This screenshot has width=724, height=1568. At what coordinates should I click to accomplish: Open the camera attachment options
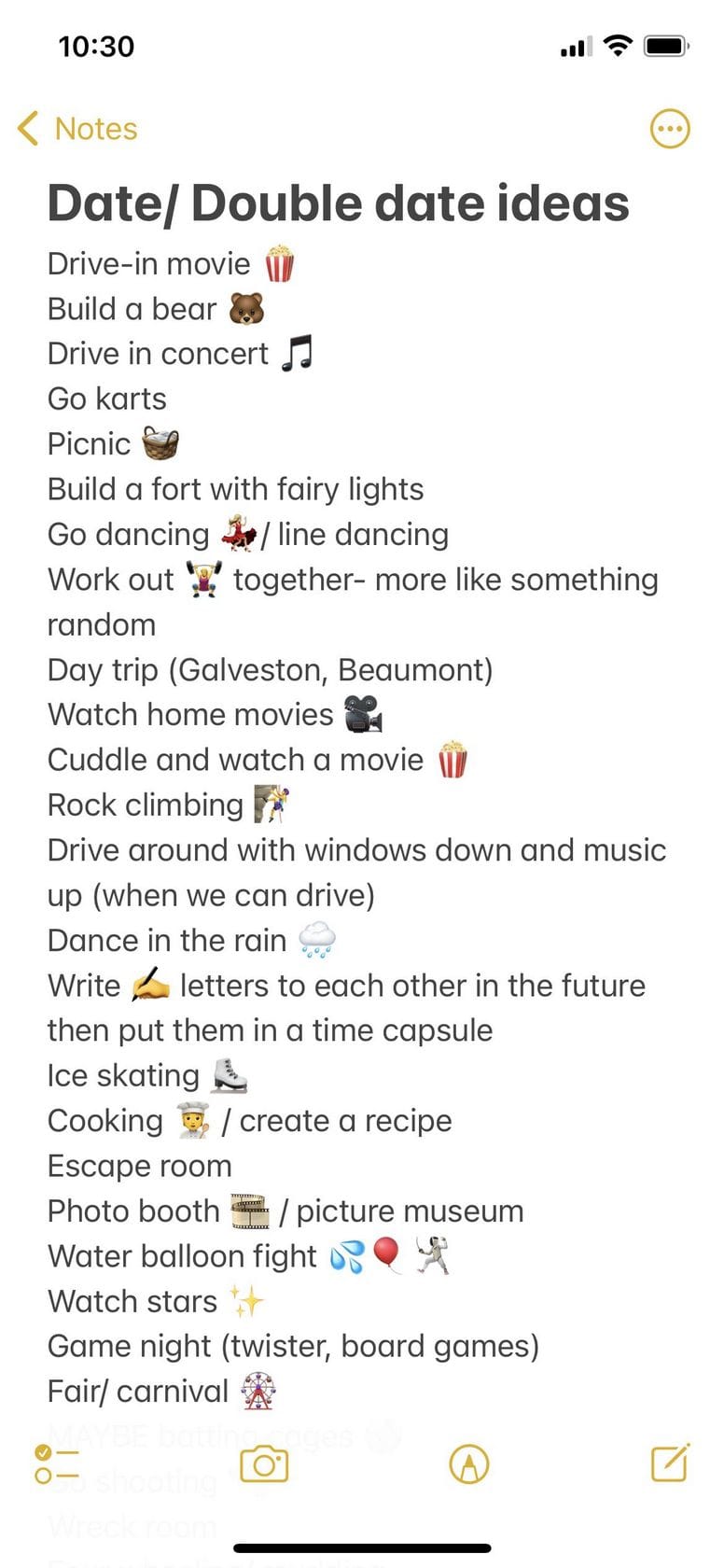click(x=264, y=1463)
